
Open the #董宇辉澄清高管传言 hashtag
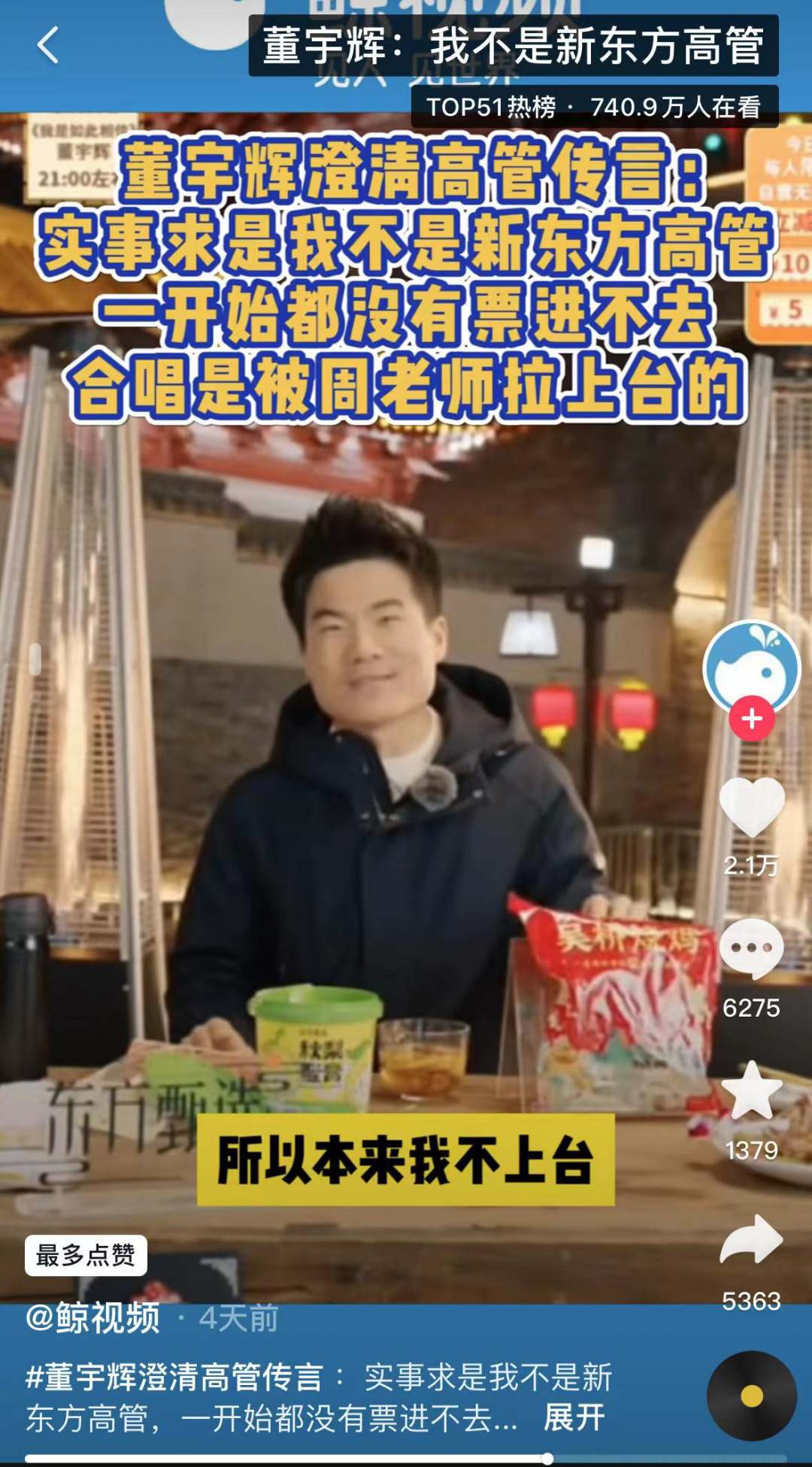174,1378
